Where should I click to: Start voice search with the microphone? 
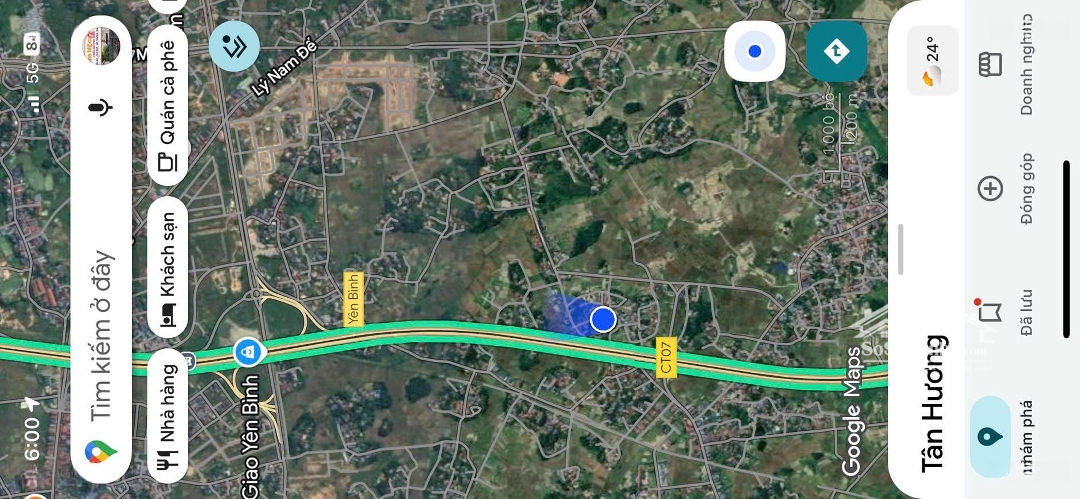tap(101, 106)
